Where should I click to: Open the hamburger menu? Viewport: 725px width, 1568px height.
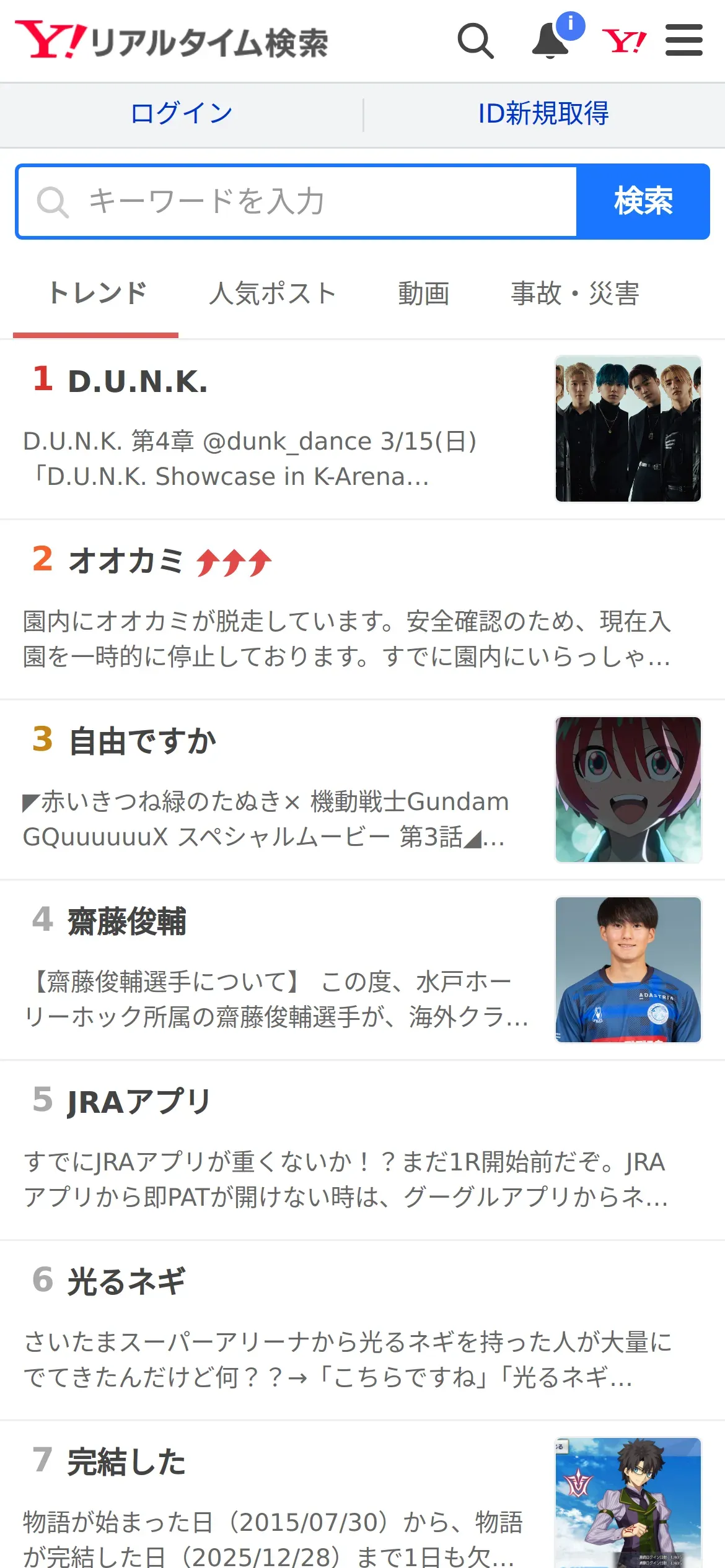[x=684, y=41]
